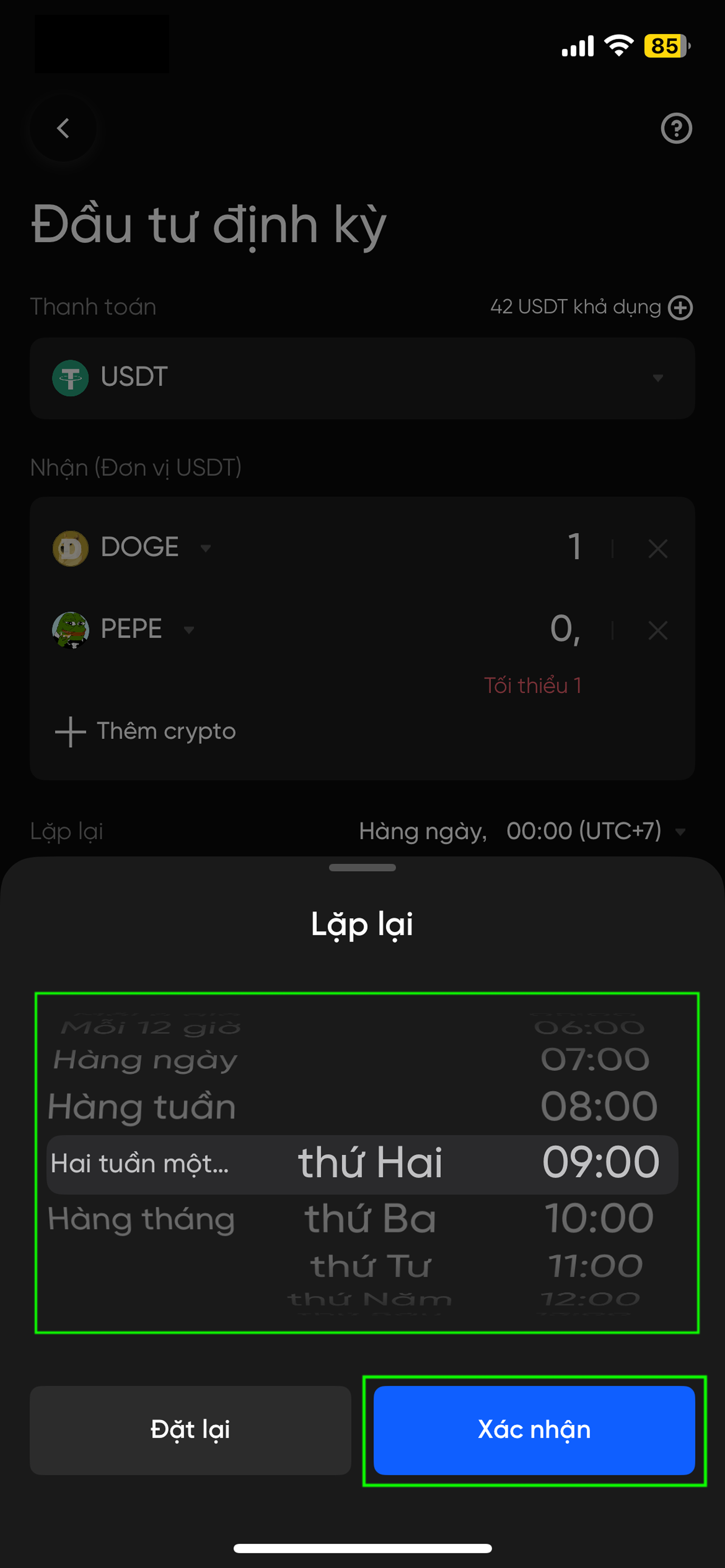Confirm with the Xác nhận button
The image size is (725, 1568).
tap(534, 1430)
